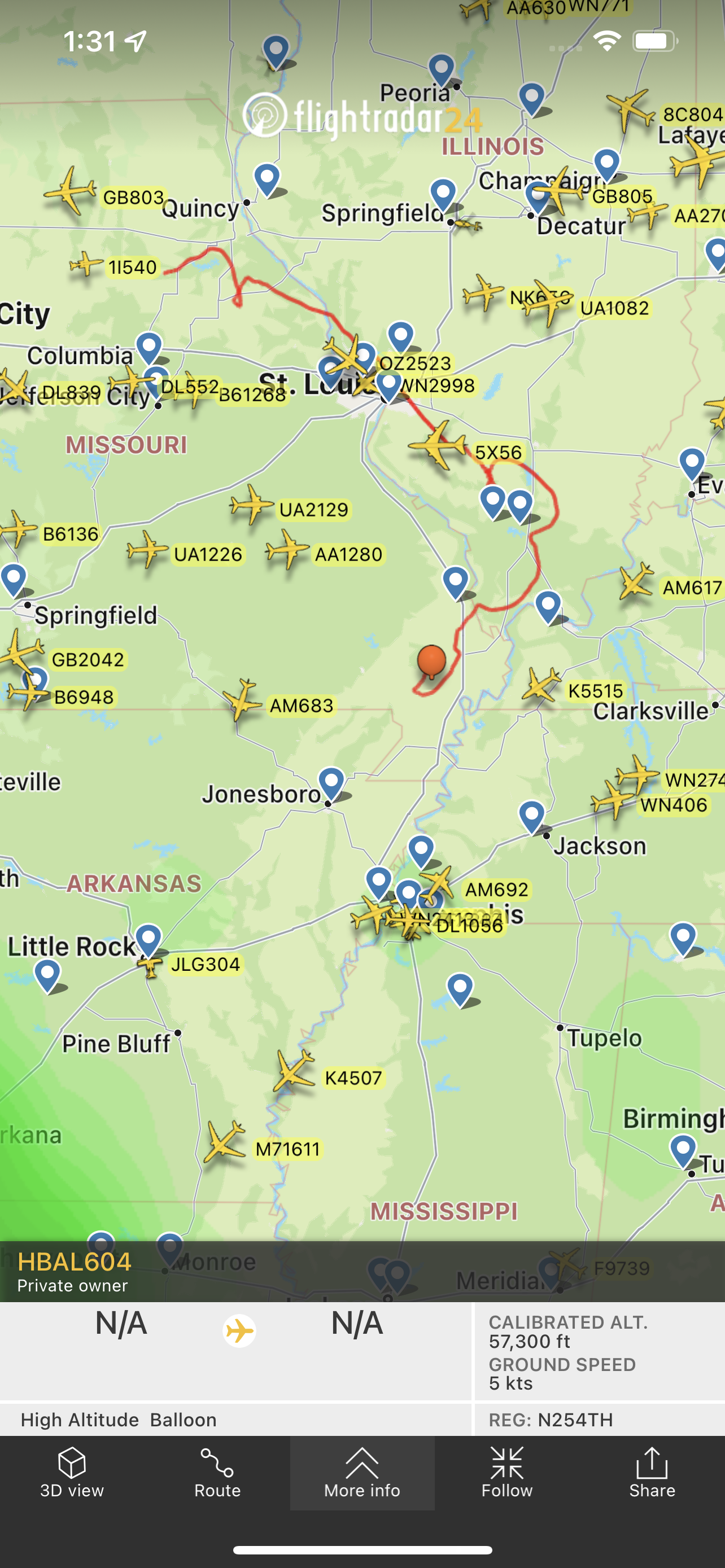Viewport: 725px width, 1568px height.
Task: Expand More info panel
Action: coord(362,1472)
